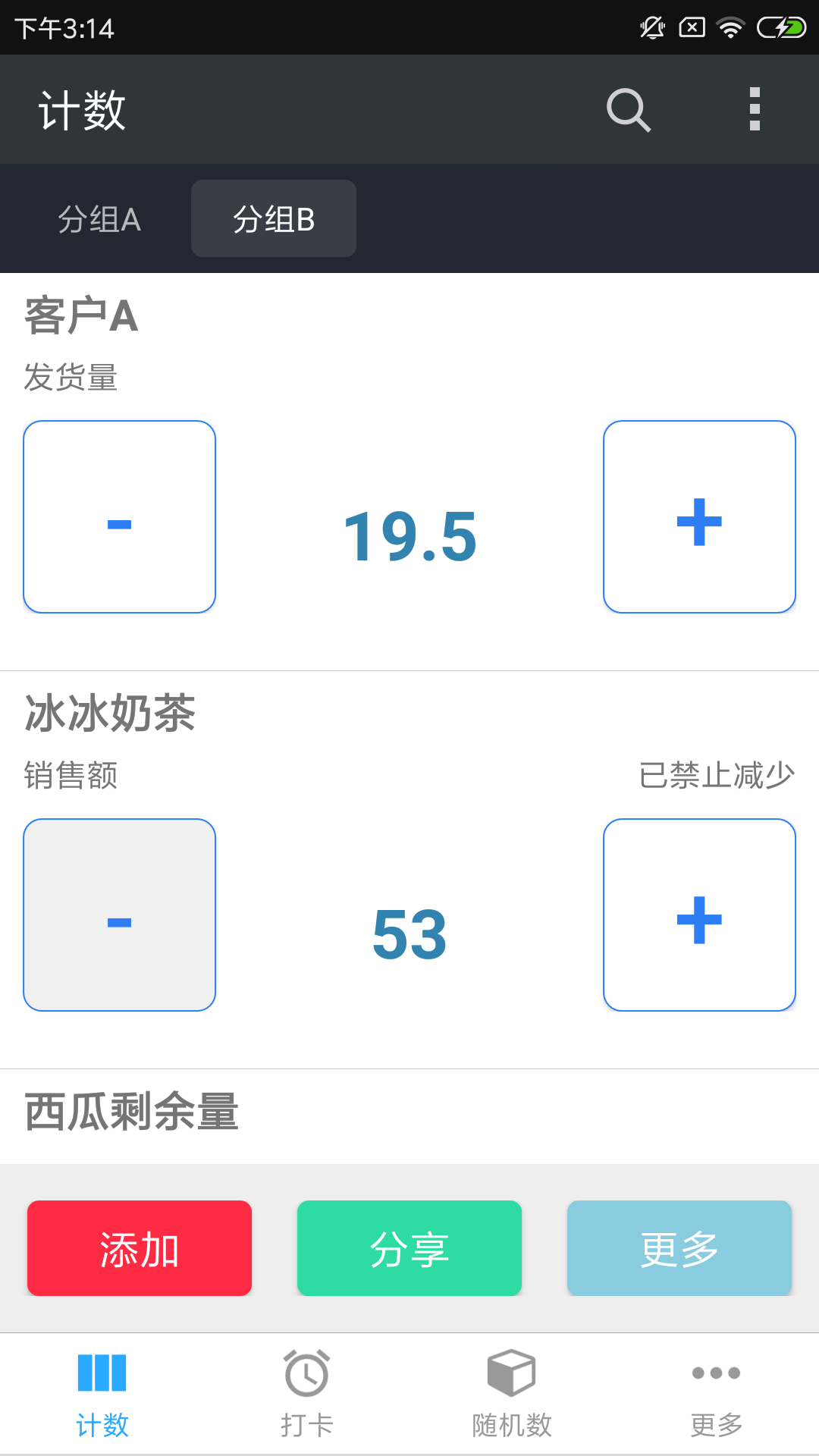
Task: Open the search icon in the top bar
Action: tap(629, 110)
